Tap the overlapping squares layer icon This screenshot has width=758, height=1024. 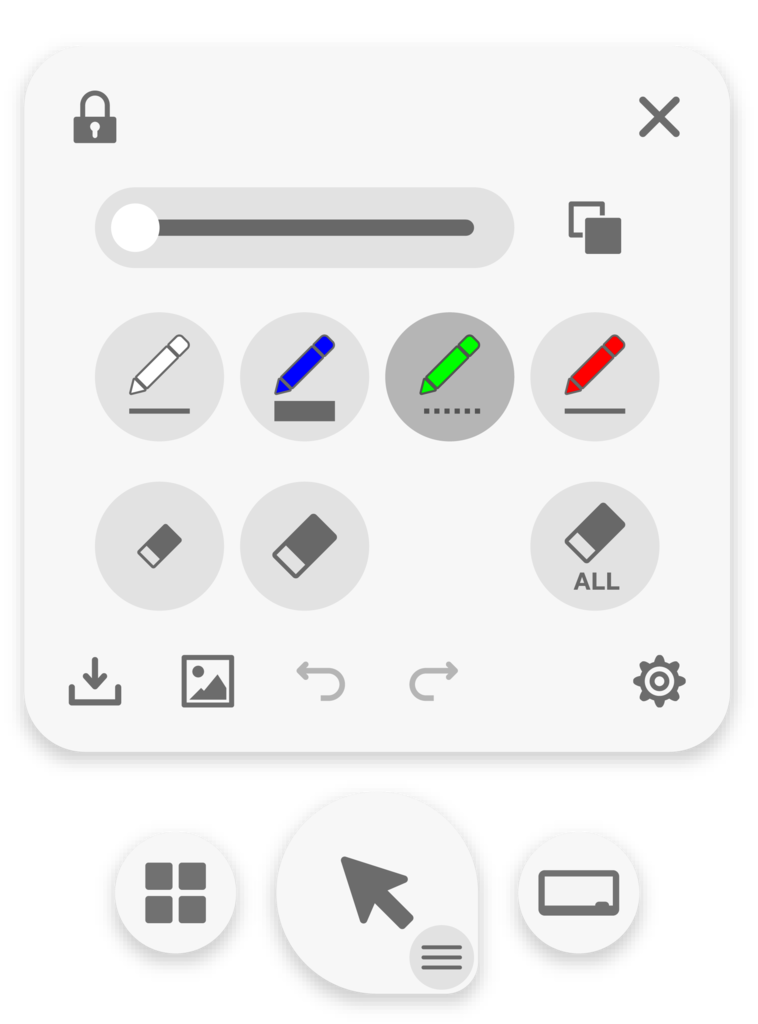[595, 227]
